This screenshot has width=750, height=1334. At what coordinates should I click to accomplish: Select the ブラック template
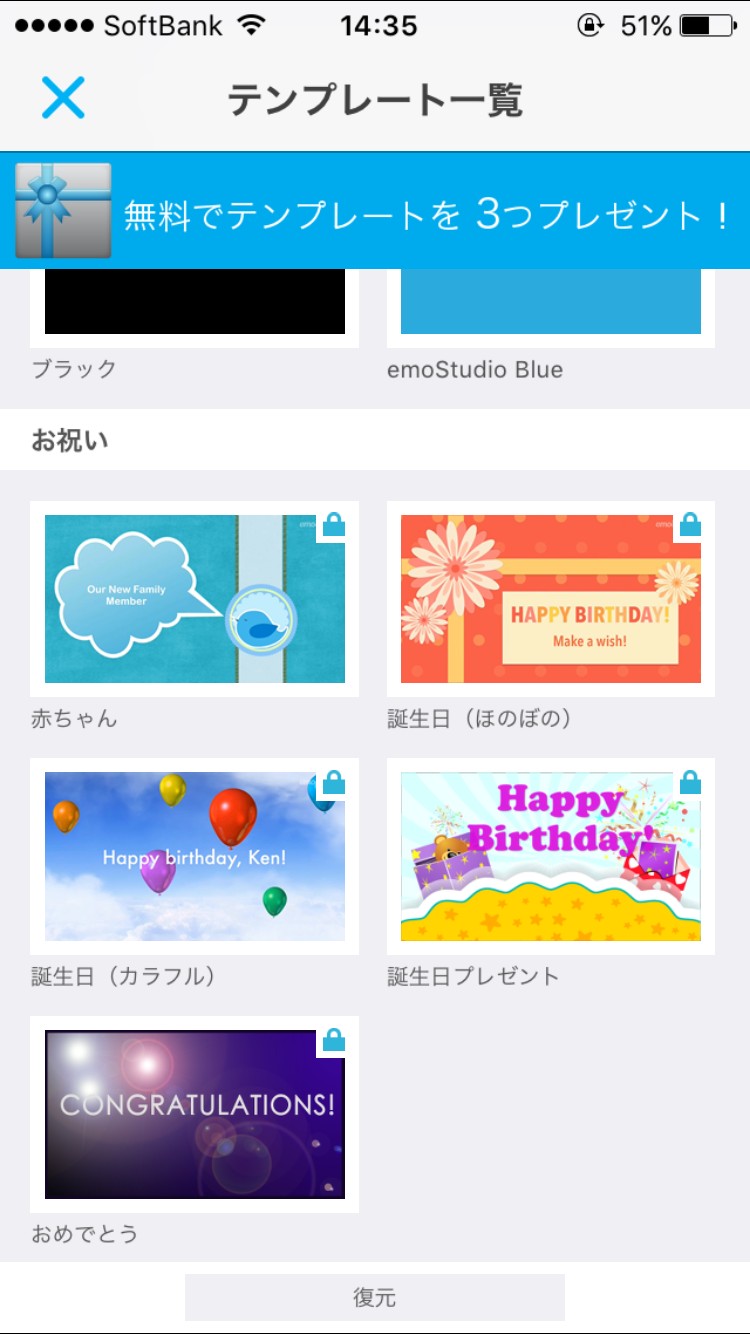tap(195, 305)
